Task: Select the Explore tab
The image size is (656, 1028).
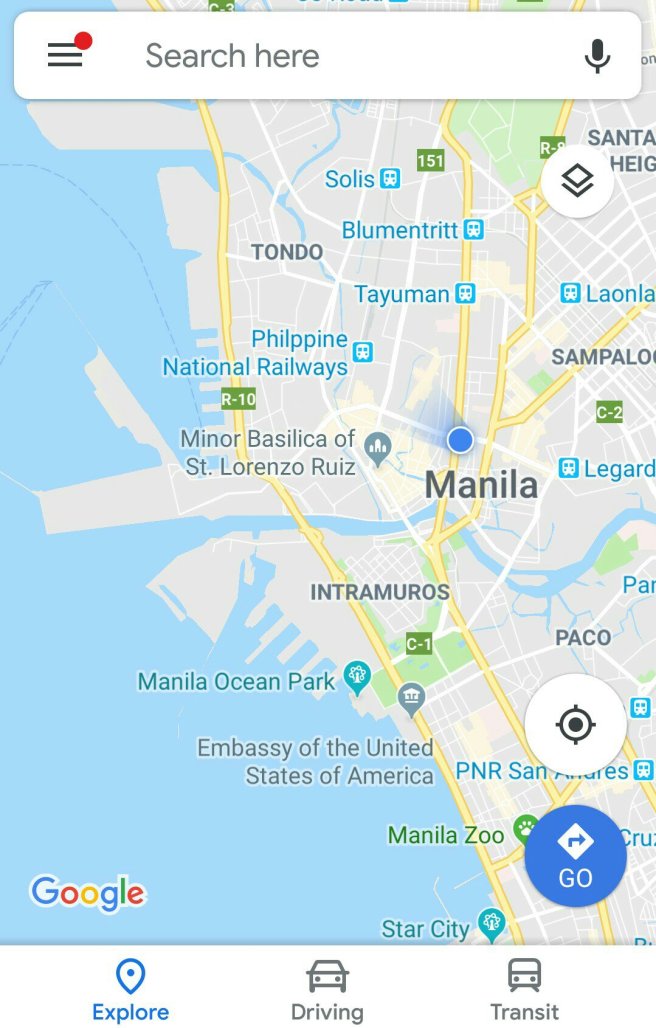Action: [x=131, y=988]
